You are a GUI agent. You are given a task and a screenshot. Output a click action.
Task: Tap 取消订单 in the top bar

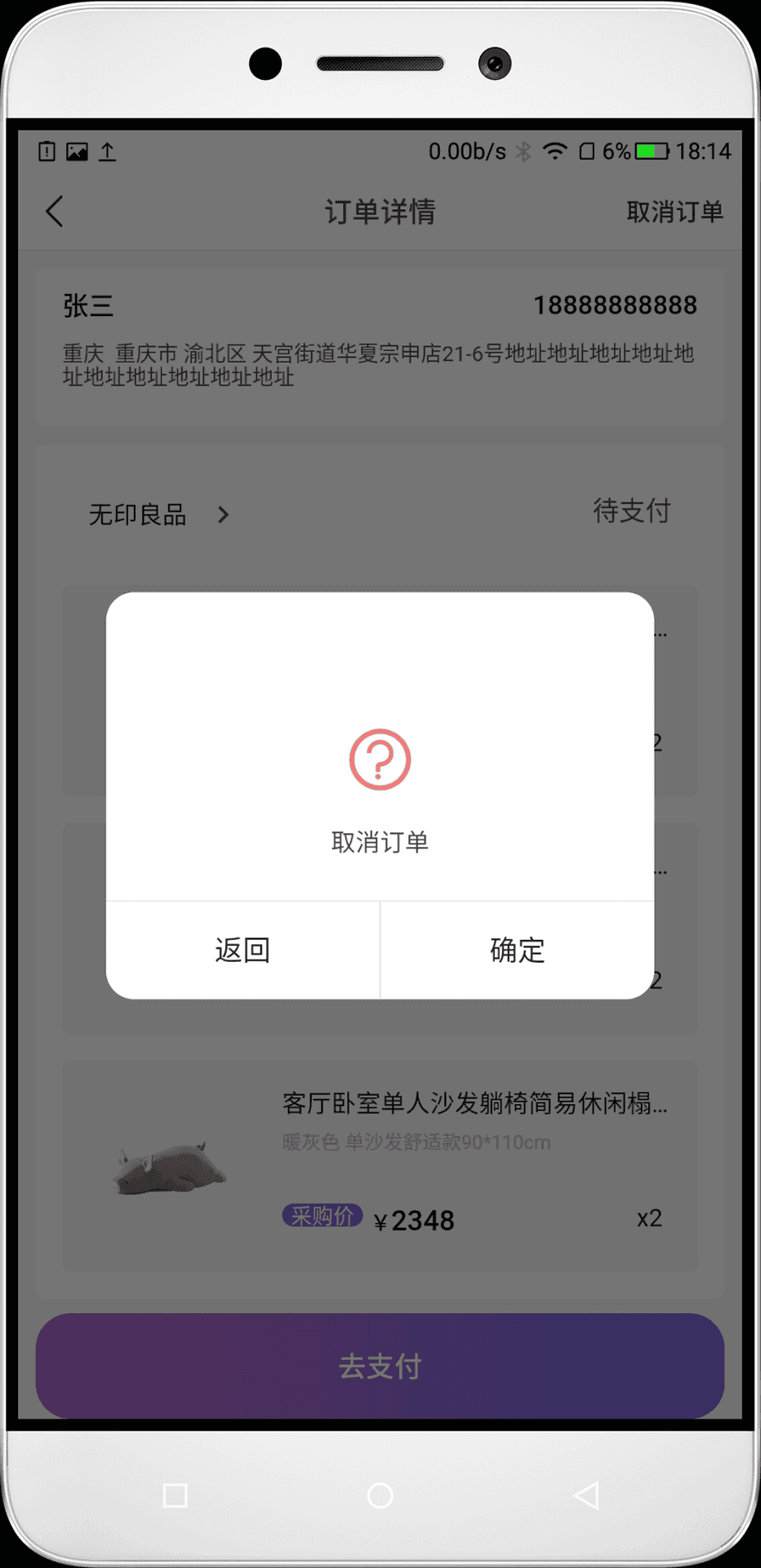[x=674, y=212]
